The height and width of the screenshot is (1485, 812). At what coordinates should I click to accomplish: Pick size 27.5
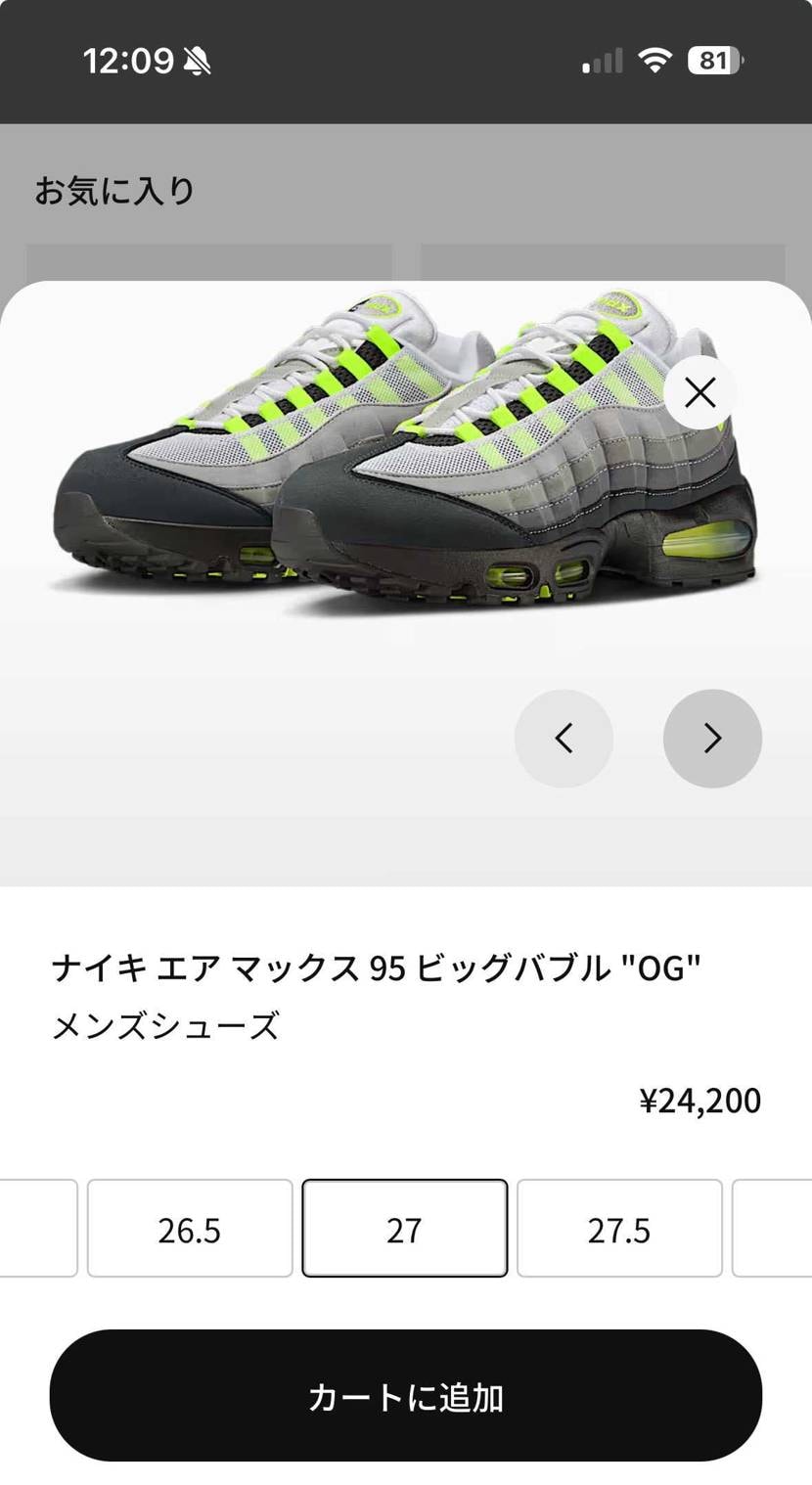pos(619,1229)
